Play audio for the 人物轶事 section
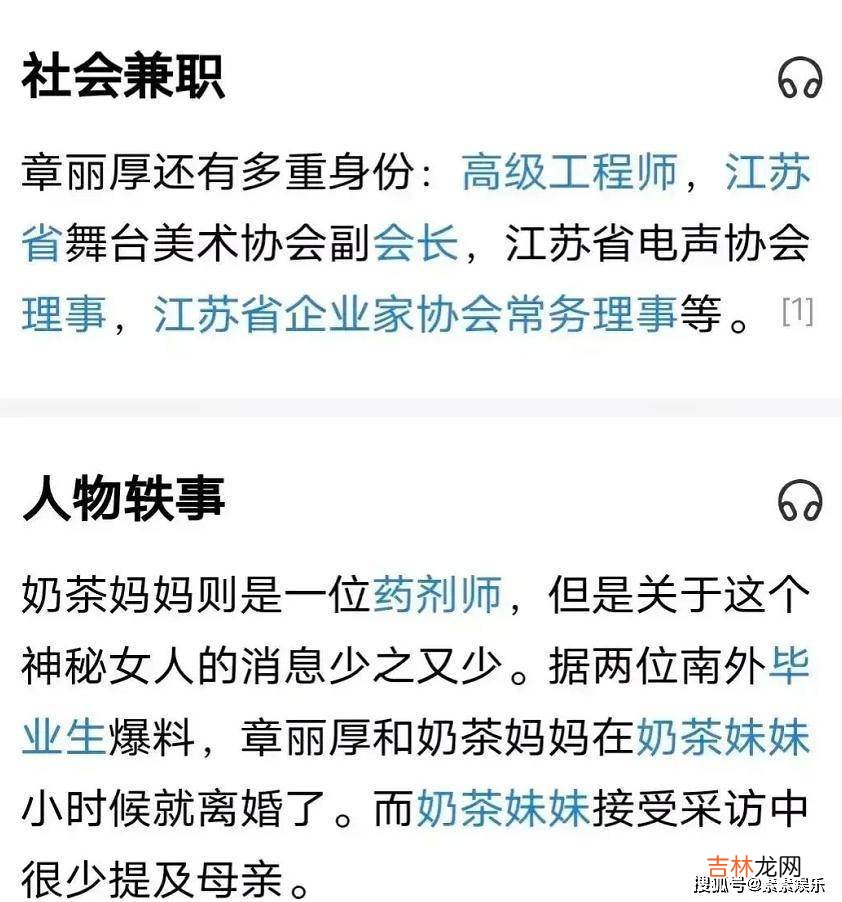This screenshot has width=842, height=902. (799, 500)
